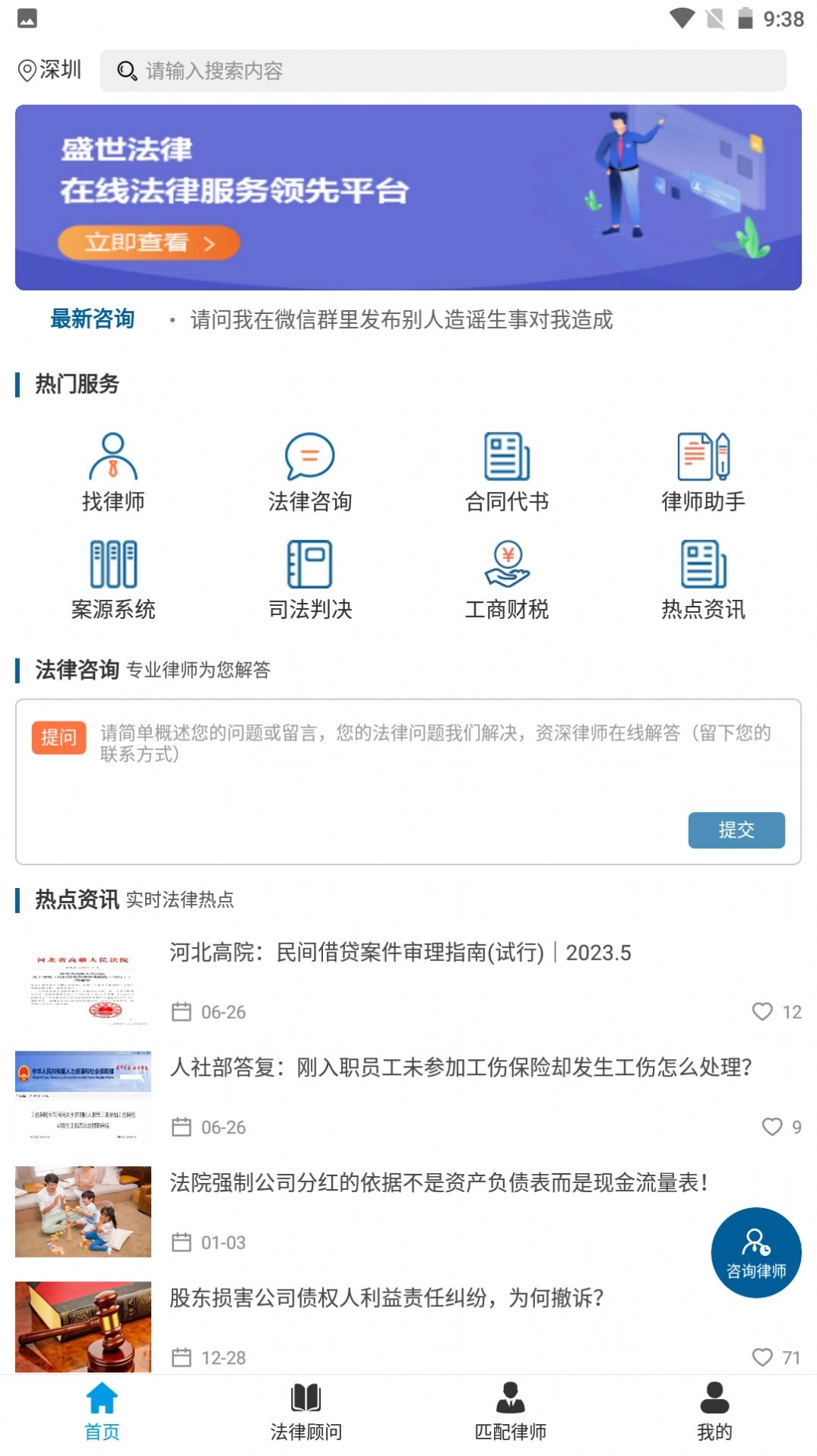Tap 立即查看 on the banner
The height and width of the screenshot is (1456, 817).
pos(149,243)
